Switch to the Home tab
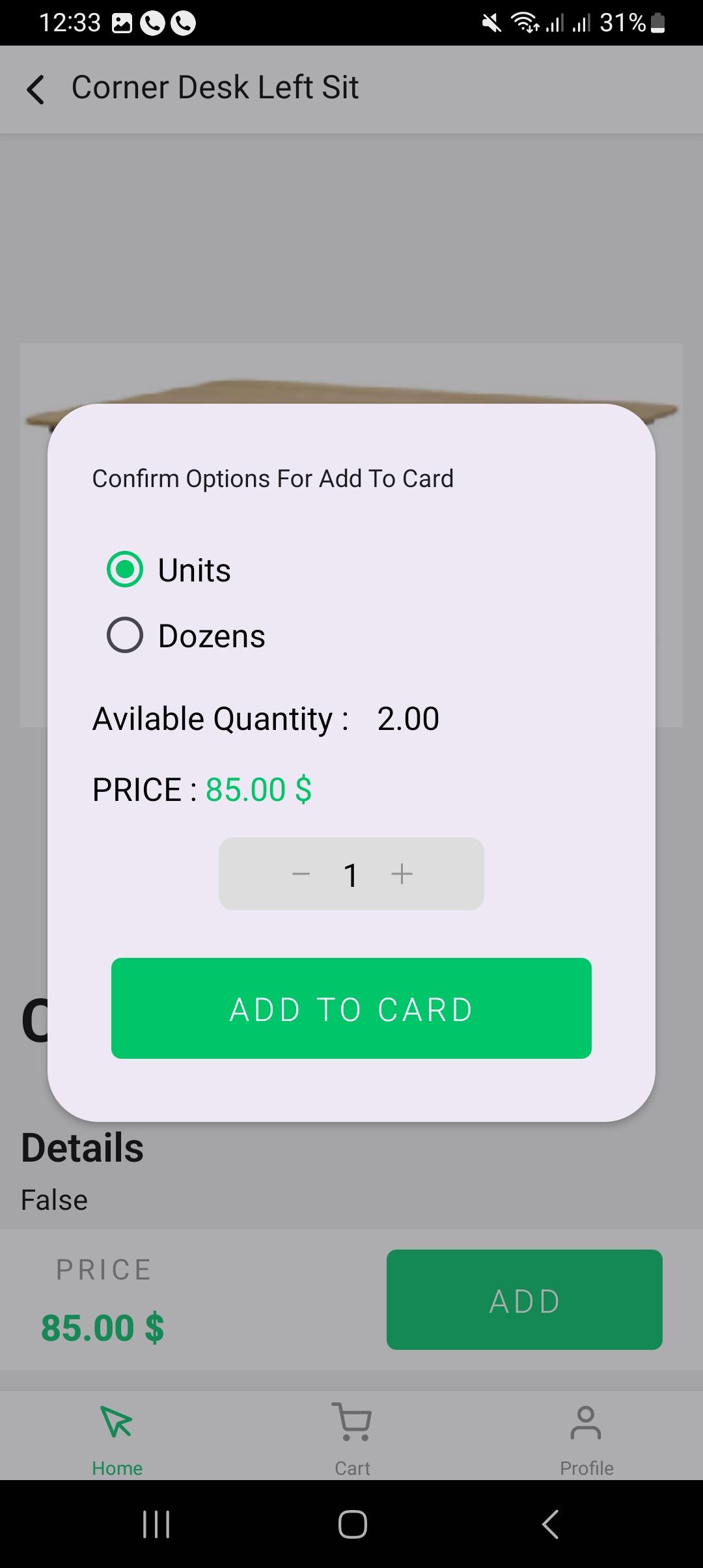Image resolution: width=703 pixels, height=1568 pixels. 117,1438
